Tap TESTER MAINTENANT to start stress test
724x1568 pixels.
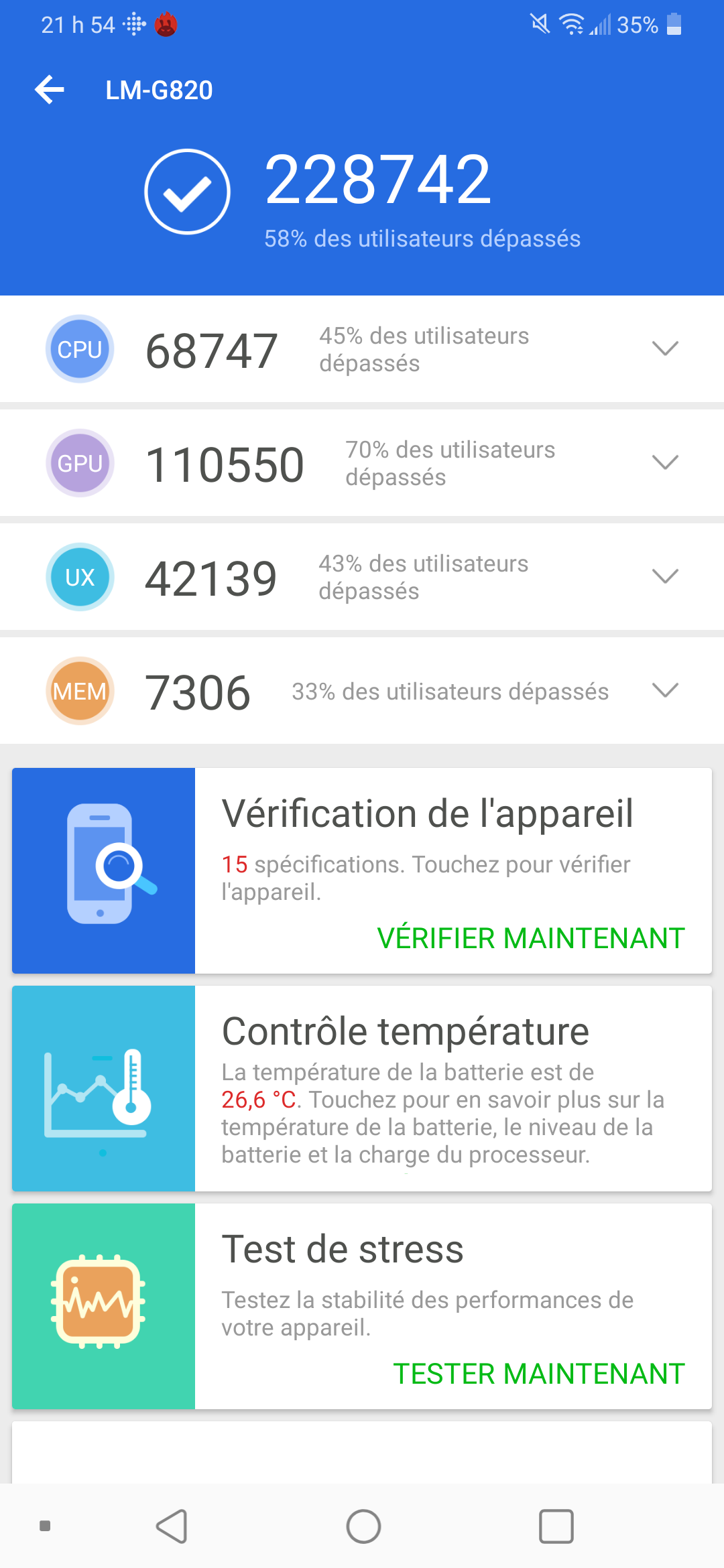click(x=538, y=1374)
